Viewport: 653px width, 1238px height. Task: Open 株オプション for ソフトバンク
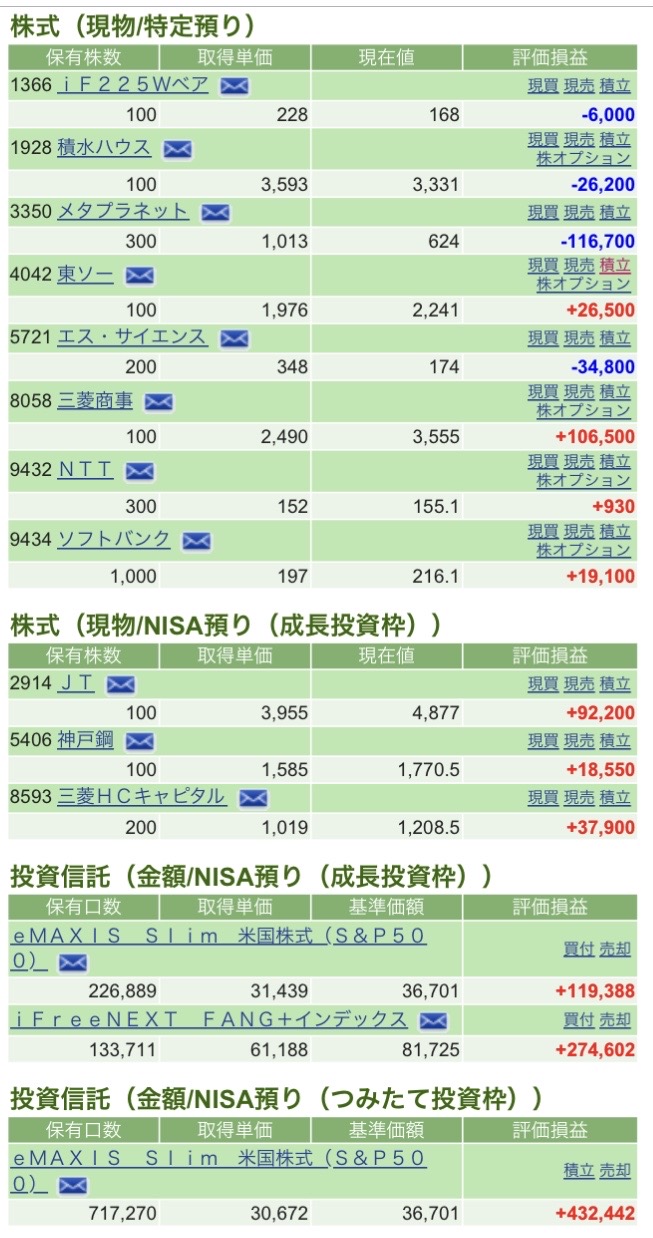[x=583, y=550]
